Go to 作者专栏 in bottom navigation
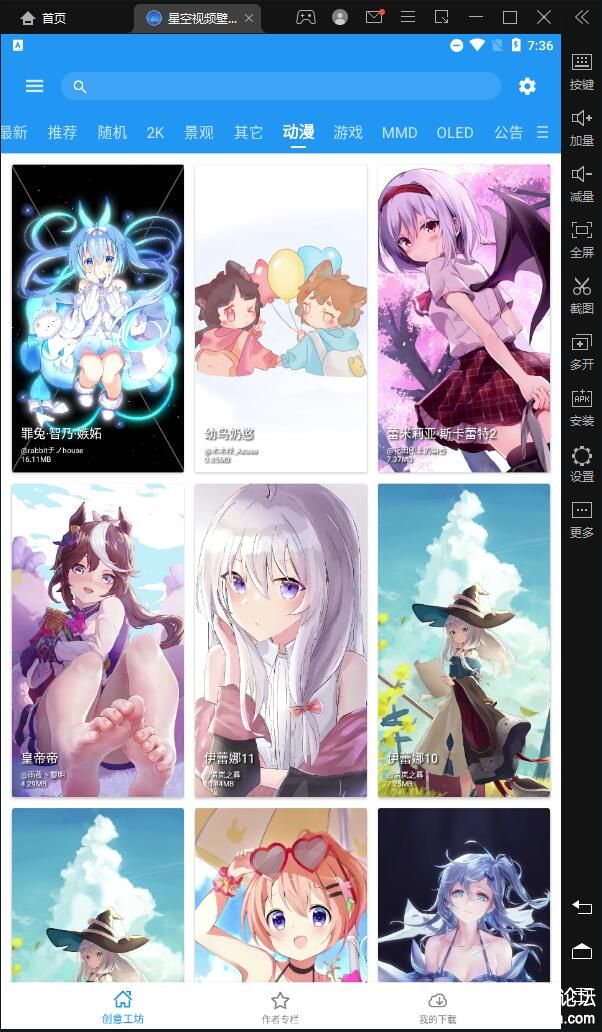 coord(280,1006)
